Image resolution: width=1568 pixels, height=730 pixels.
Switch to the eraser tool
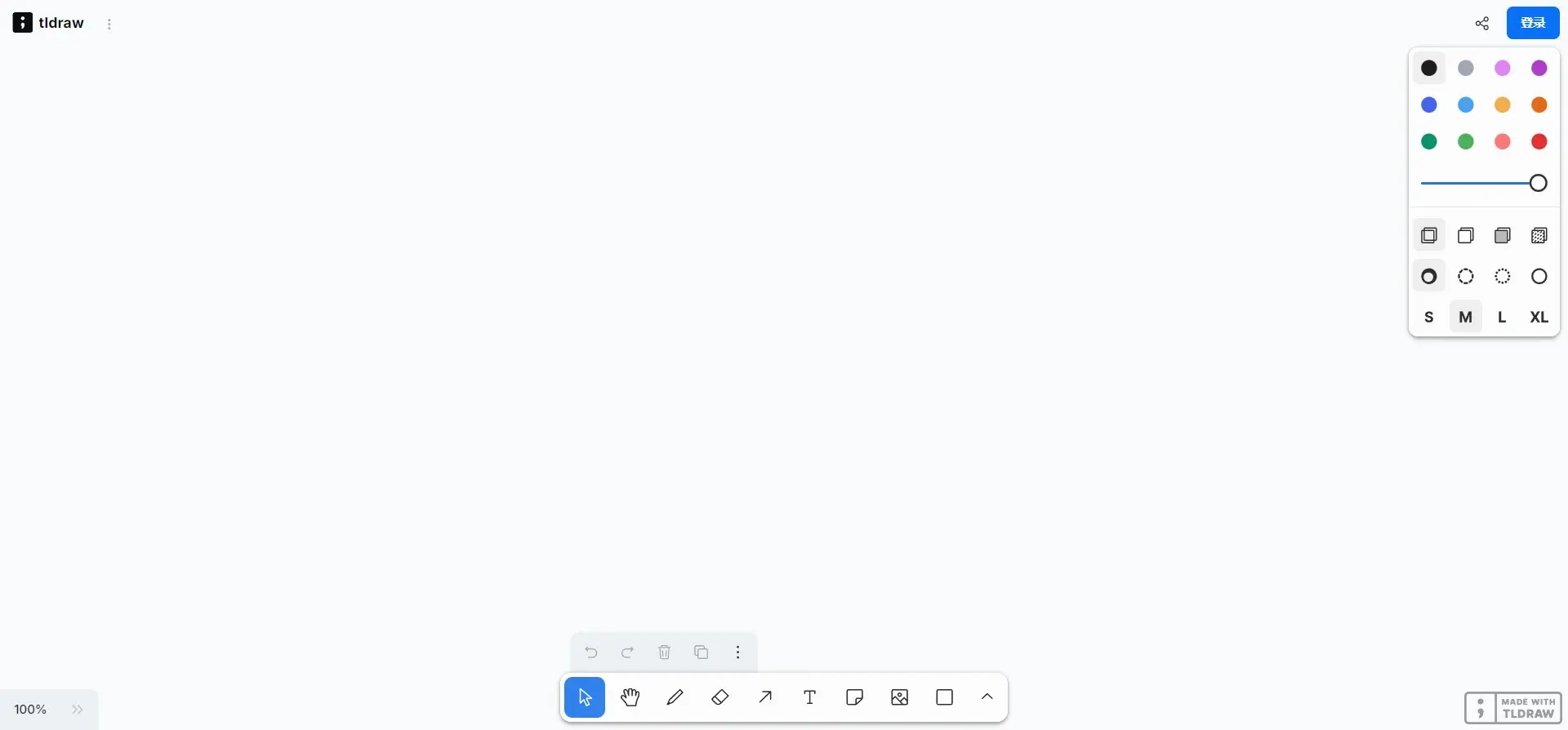point(719,697)
